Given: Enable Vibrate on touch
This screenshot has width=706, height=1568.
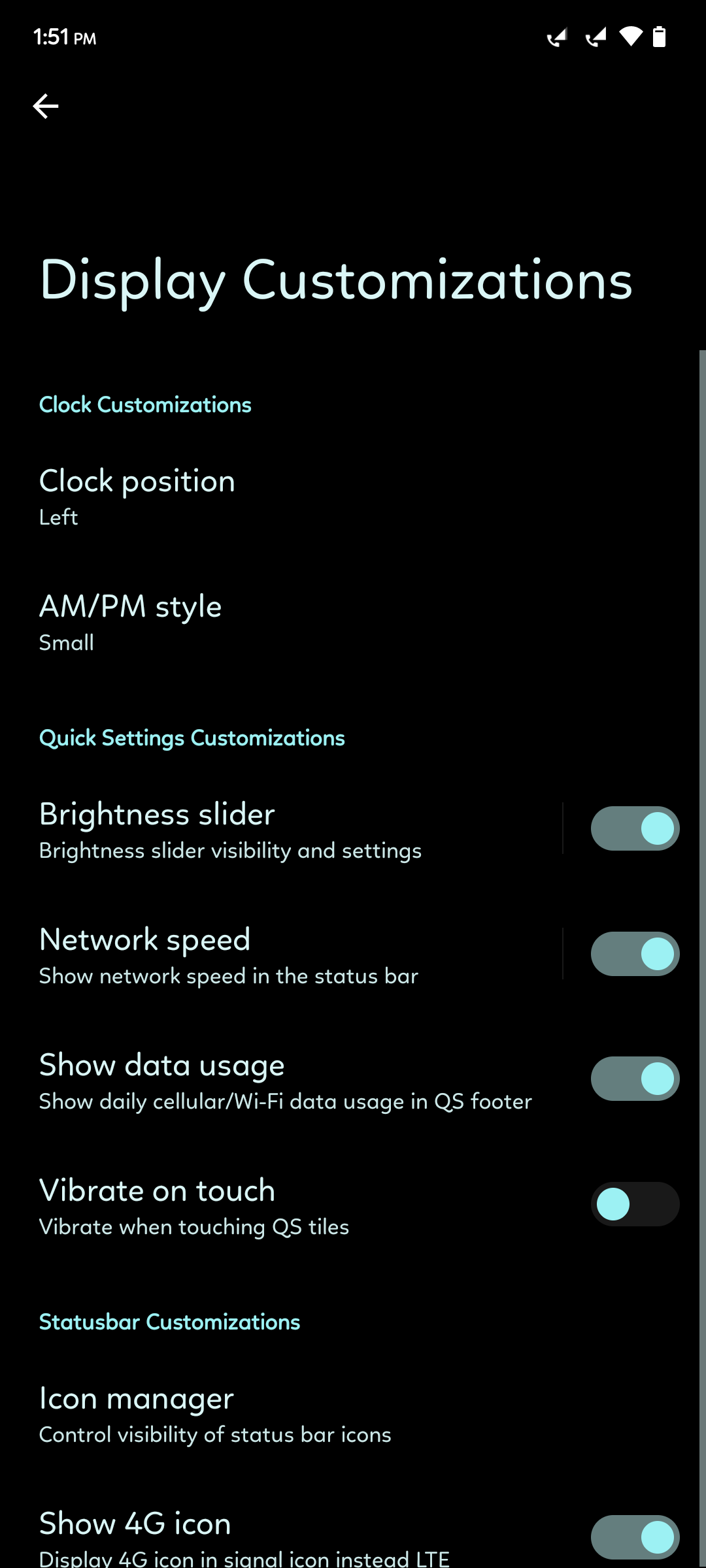Looking at the screenshot, I should pyautogui.click(x=635, y=1204).
